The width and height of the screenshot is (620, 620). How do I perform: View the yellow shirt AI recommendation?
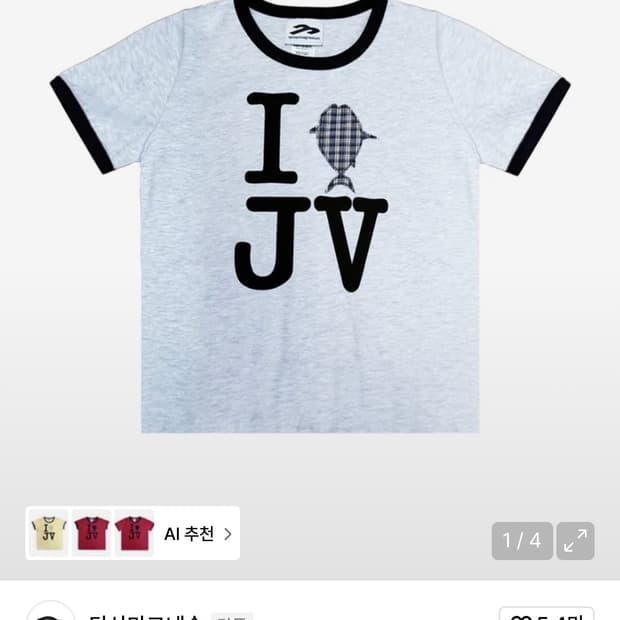click(x=48, y=533)
